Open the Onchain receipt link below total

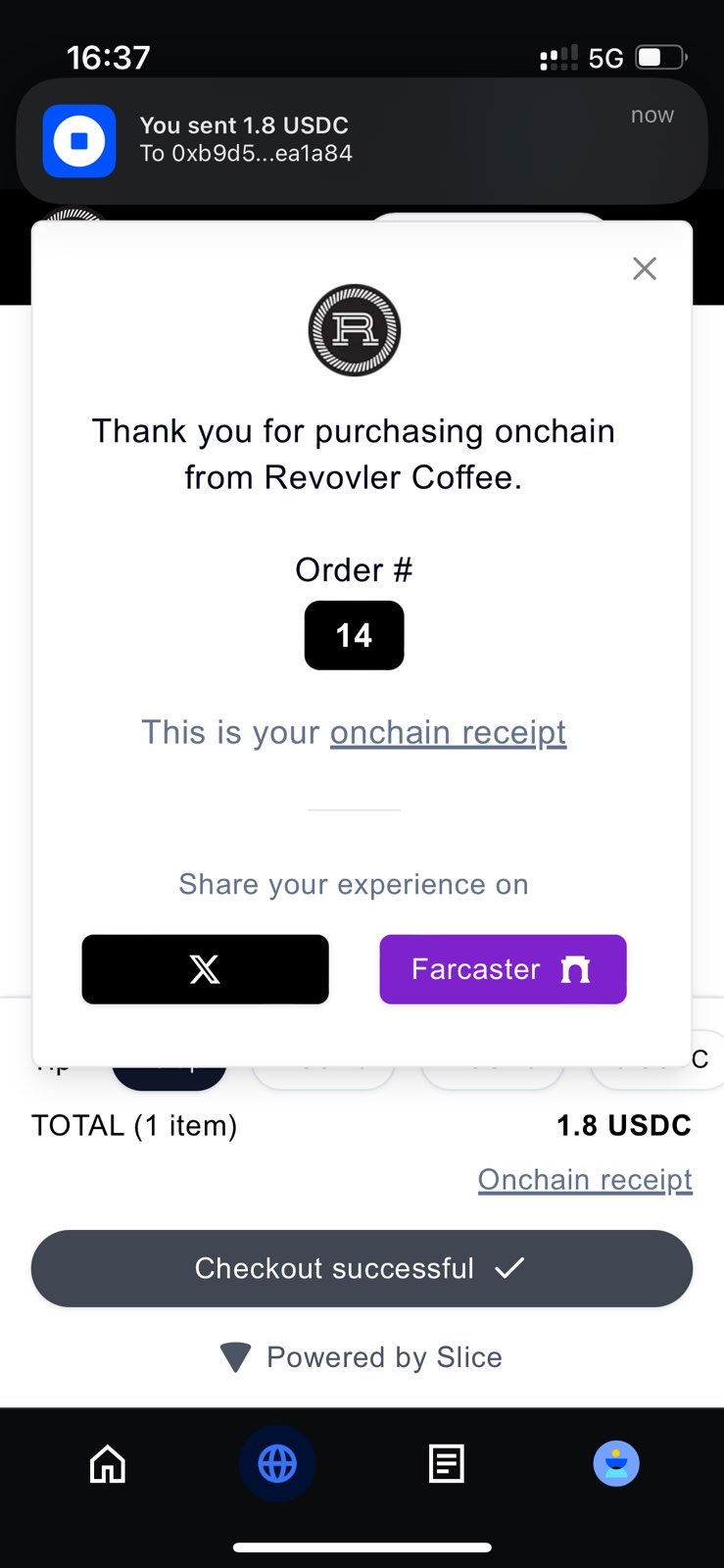point(585,1180)
